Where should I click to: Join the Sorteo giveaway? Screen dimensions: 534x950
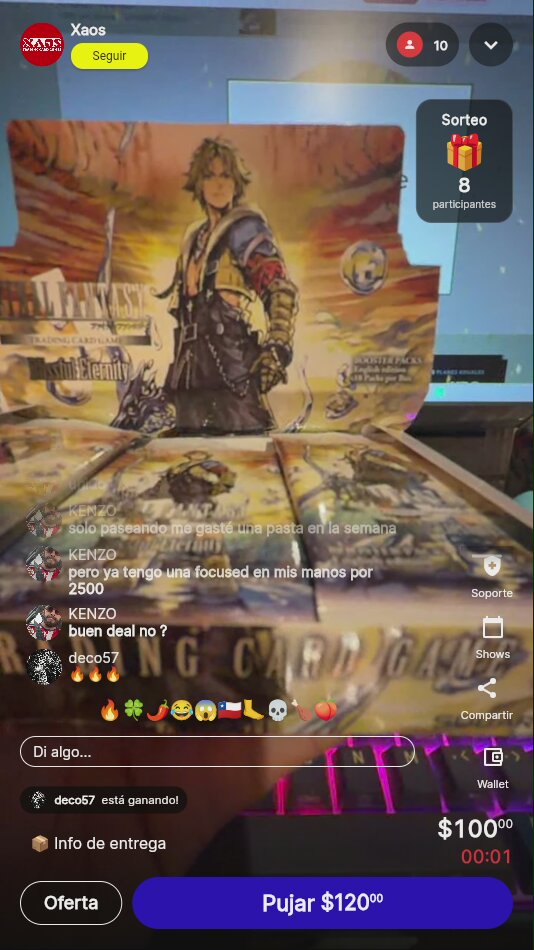464,161
